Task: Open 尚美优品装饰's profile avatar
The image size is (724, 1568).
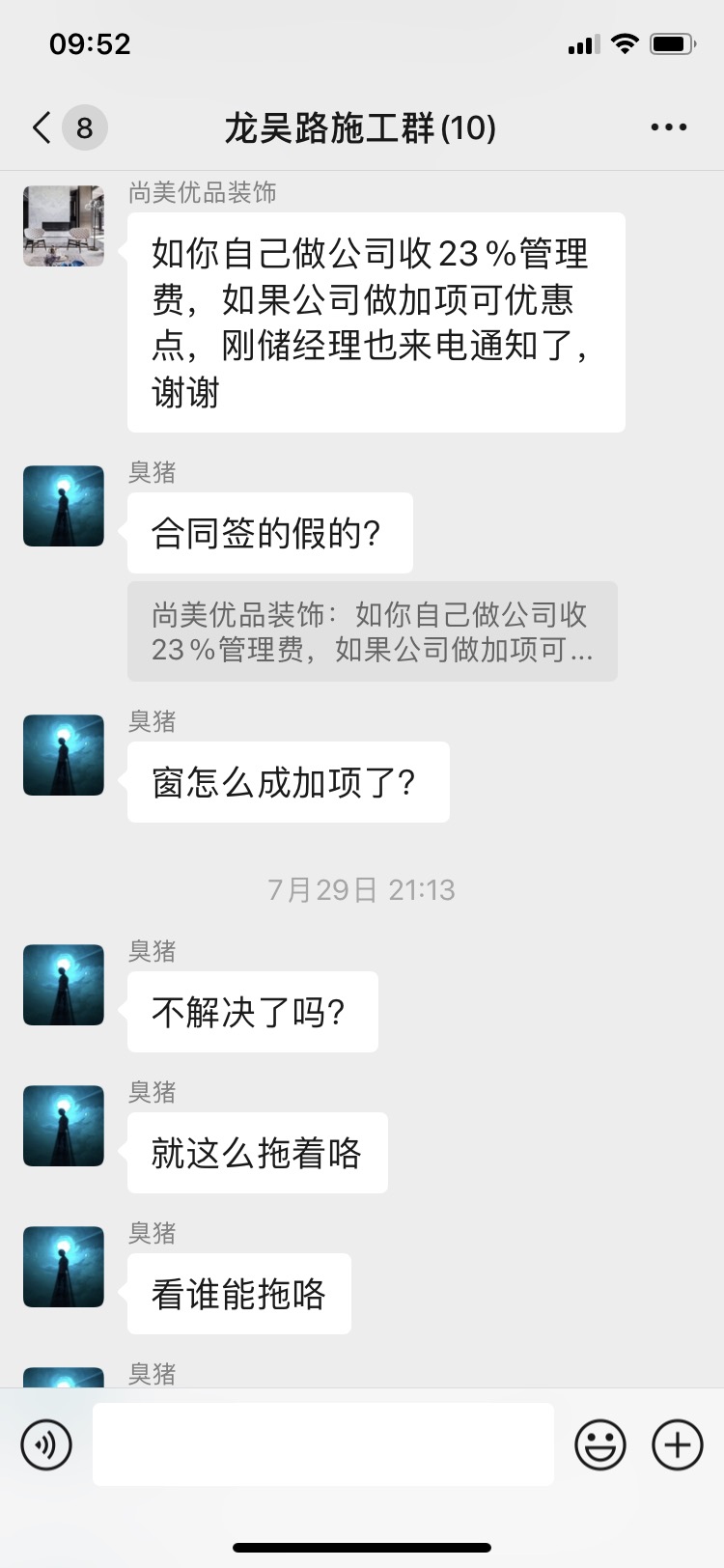Action: point(64,226)
